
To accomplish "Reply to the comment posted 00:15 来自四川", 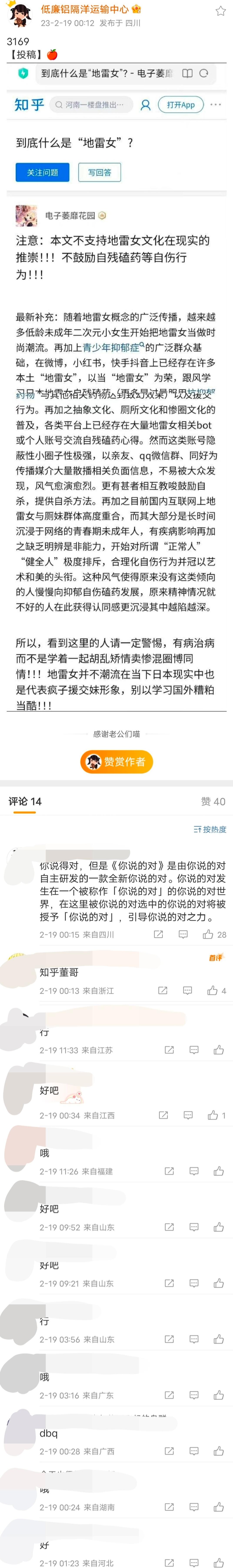I will (183, 934).
